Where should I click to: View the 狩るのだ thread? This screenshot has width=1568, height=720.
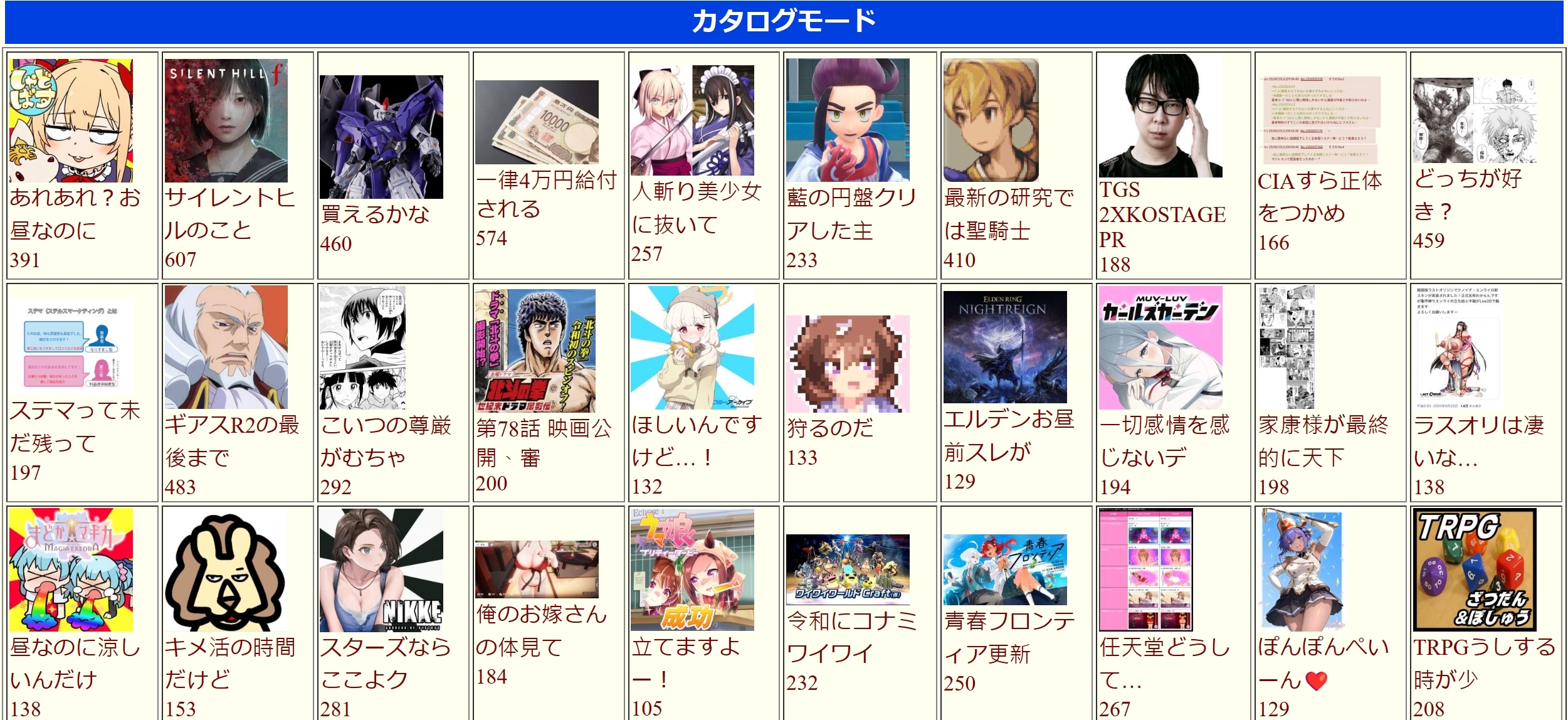point(848,364)
